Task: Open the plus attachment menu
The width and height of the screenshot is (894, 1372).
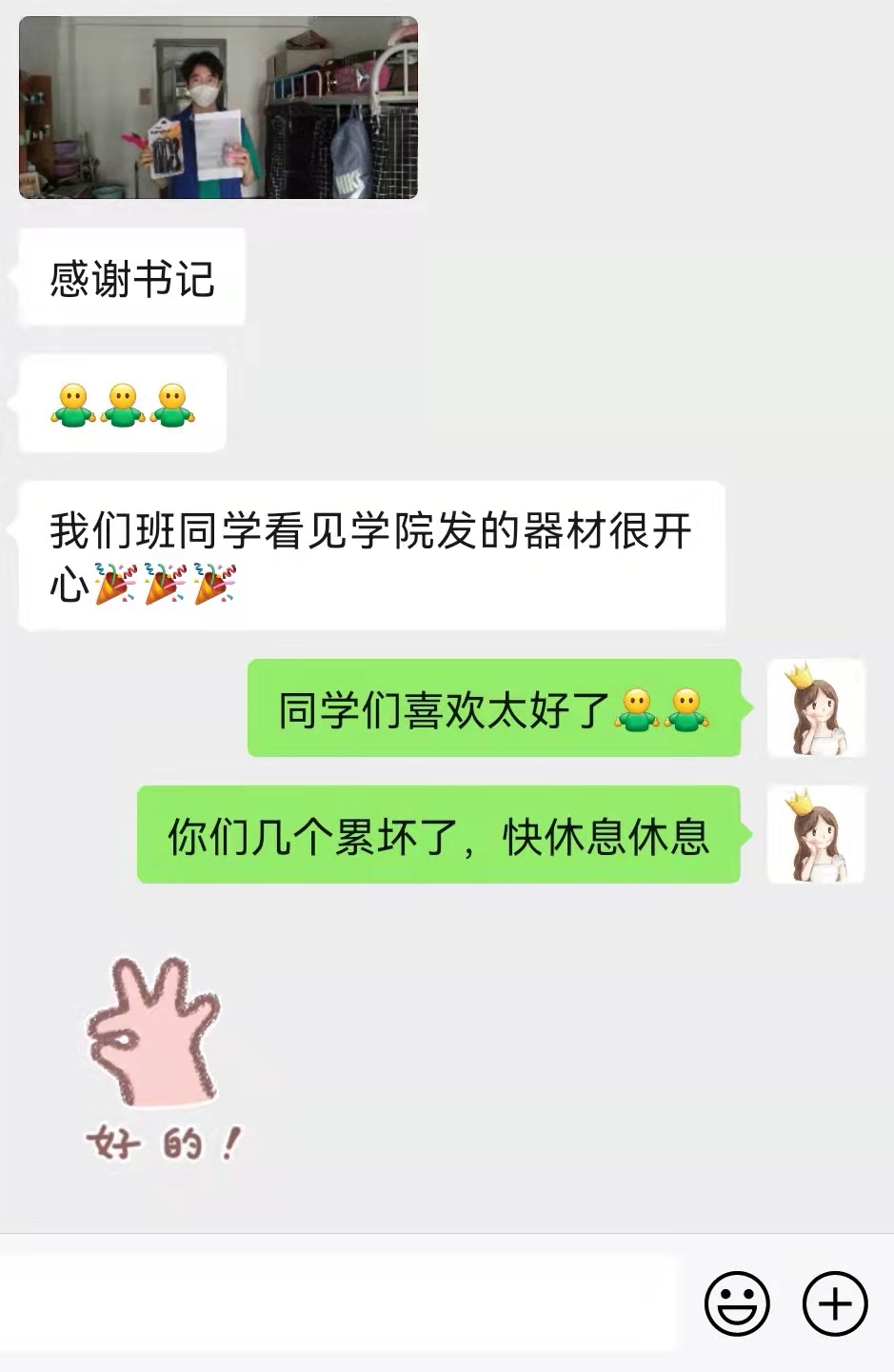Action: click(835, 1302)
